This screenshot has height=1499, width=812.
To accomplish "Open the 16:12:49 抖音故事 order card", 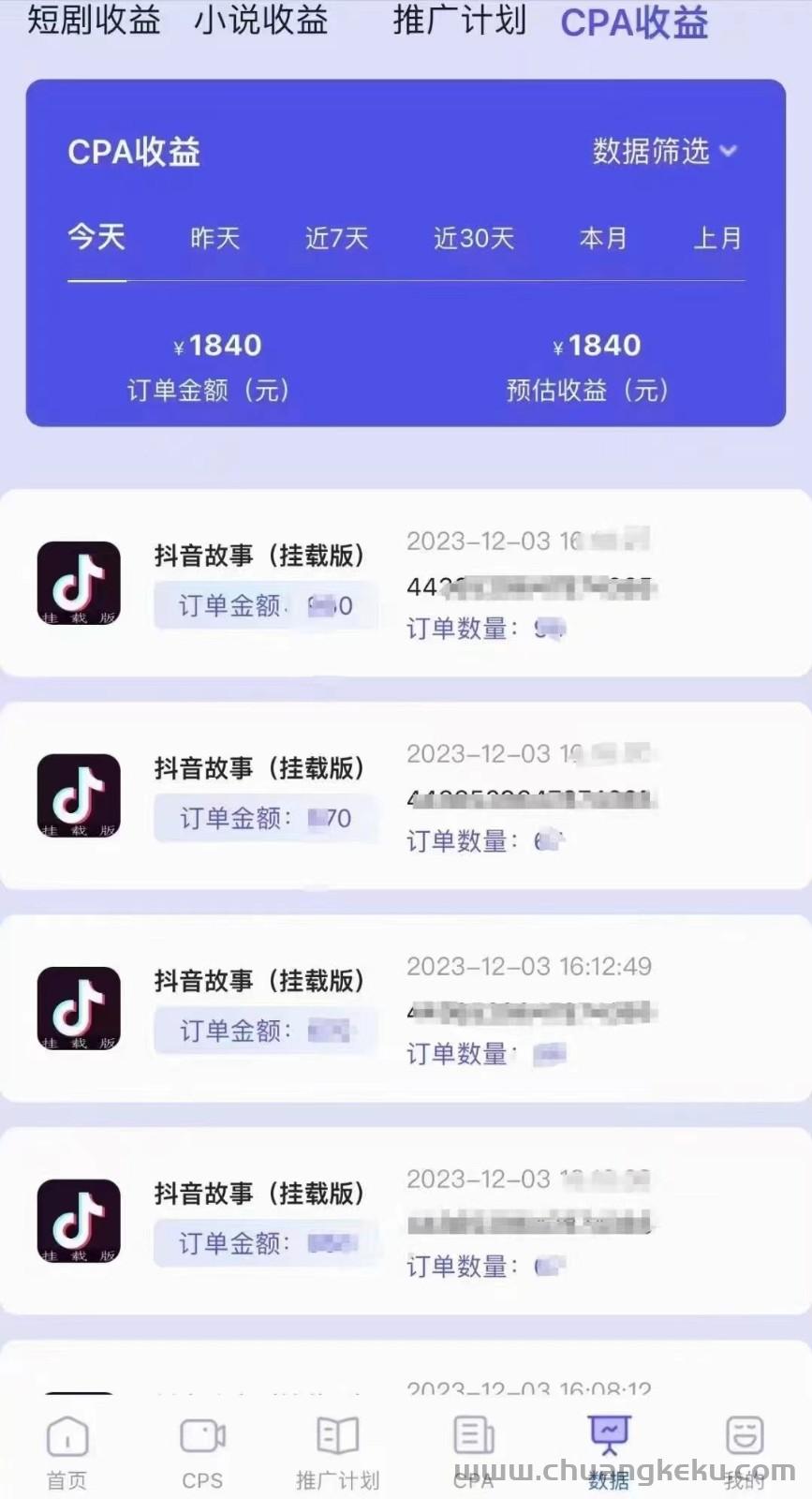I will coord(406,1009).
